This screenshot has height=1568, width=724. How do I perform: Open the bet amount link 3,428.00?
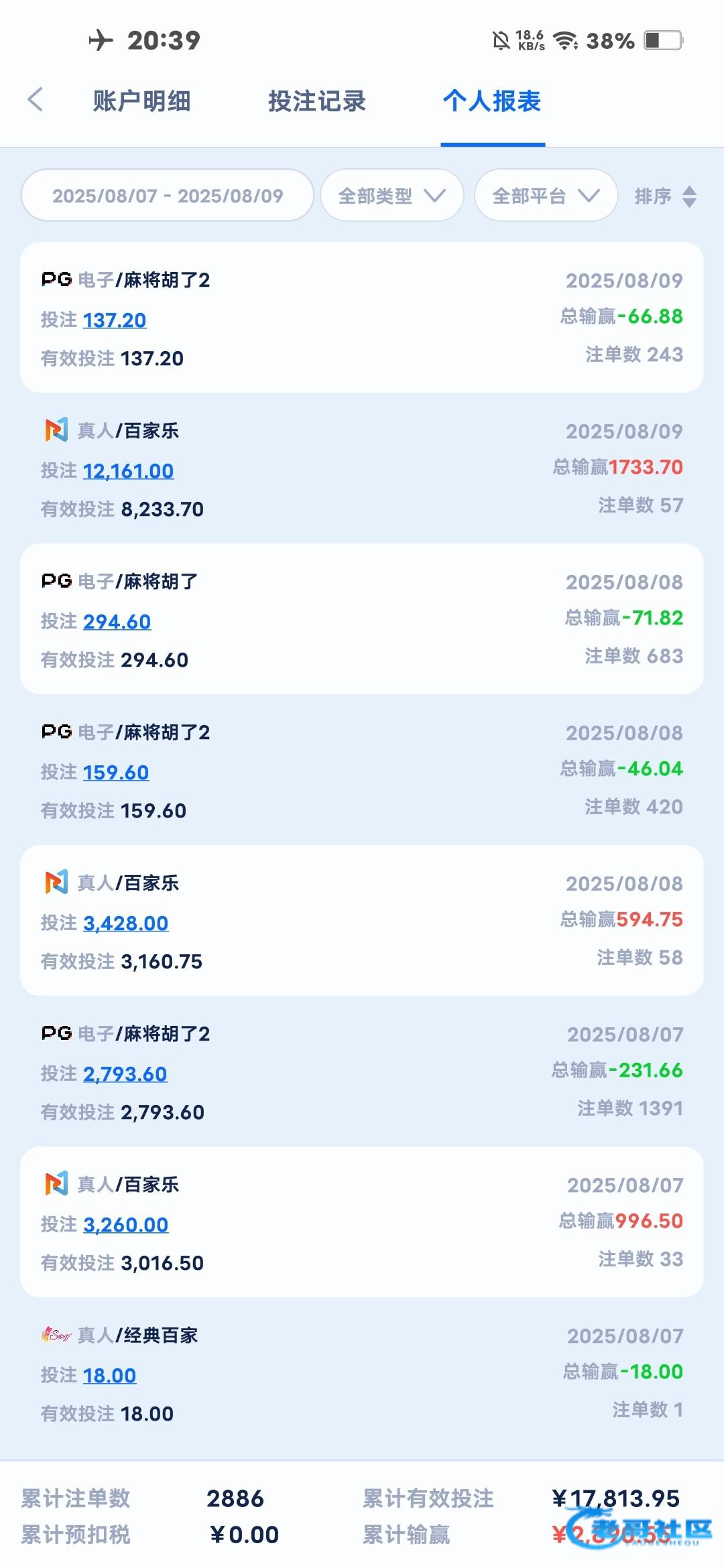pyautogui.click(x=125, y=923)
